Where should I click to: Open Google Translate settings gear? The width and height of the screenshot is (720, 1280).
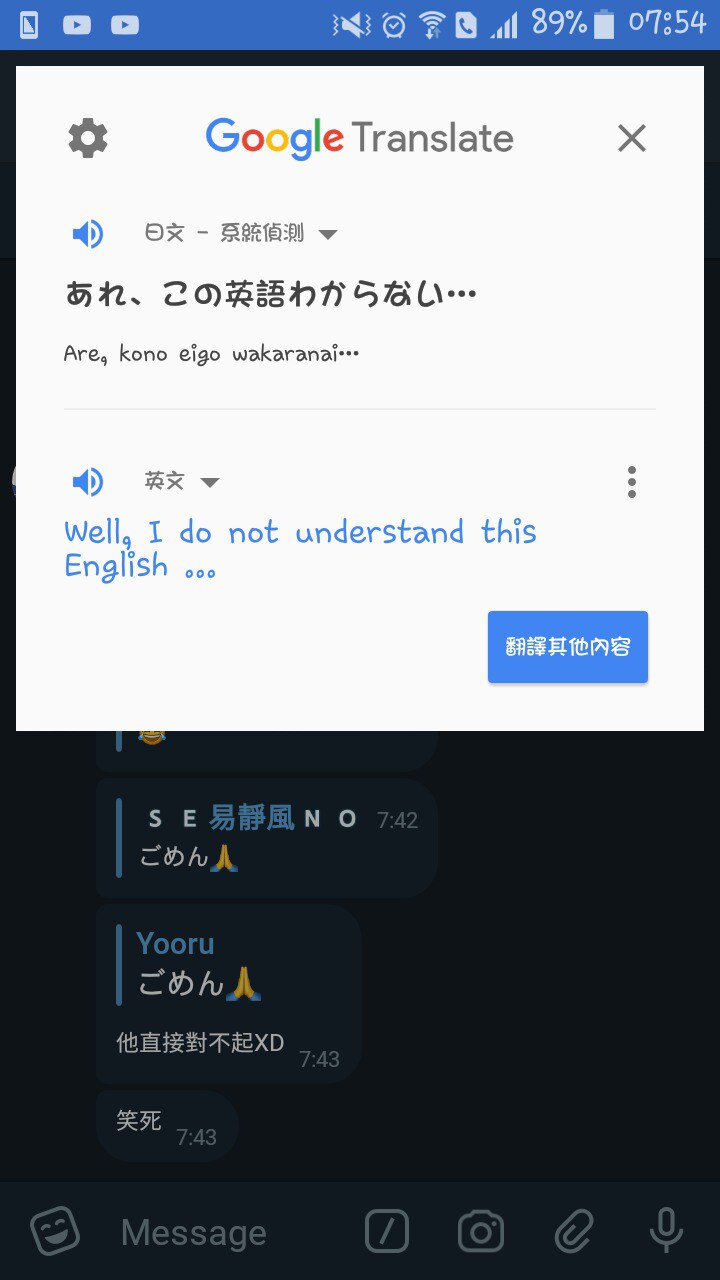[88, 138]
